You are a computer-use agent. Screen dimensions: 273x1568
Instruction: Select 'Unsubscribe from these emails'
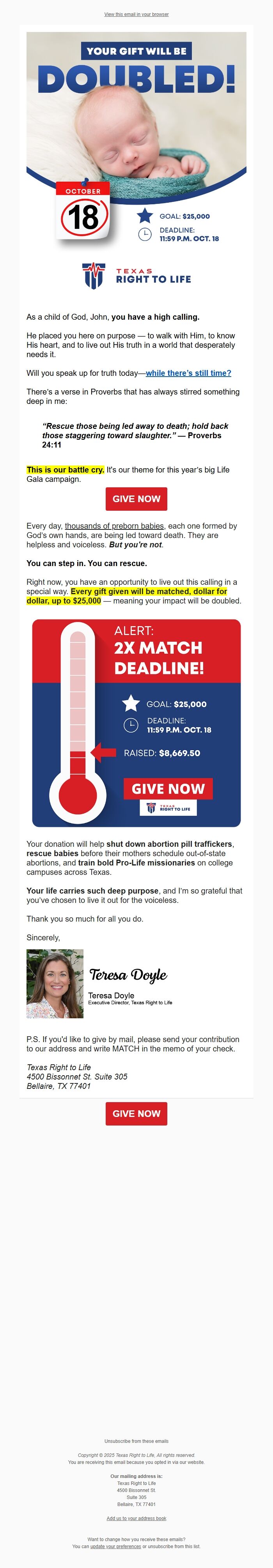tap(136, 1441)
